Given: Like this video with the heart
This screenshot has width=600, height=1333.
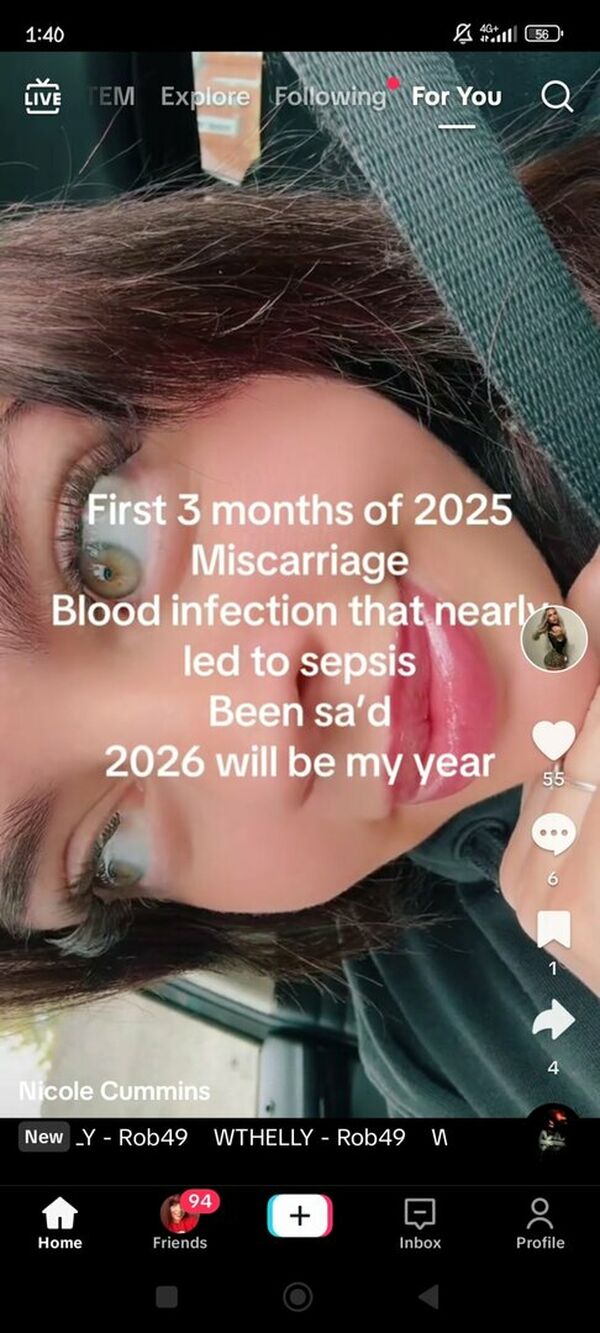Looking at the screenshot, I should [553, 741].
